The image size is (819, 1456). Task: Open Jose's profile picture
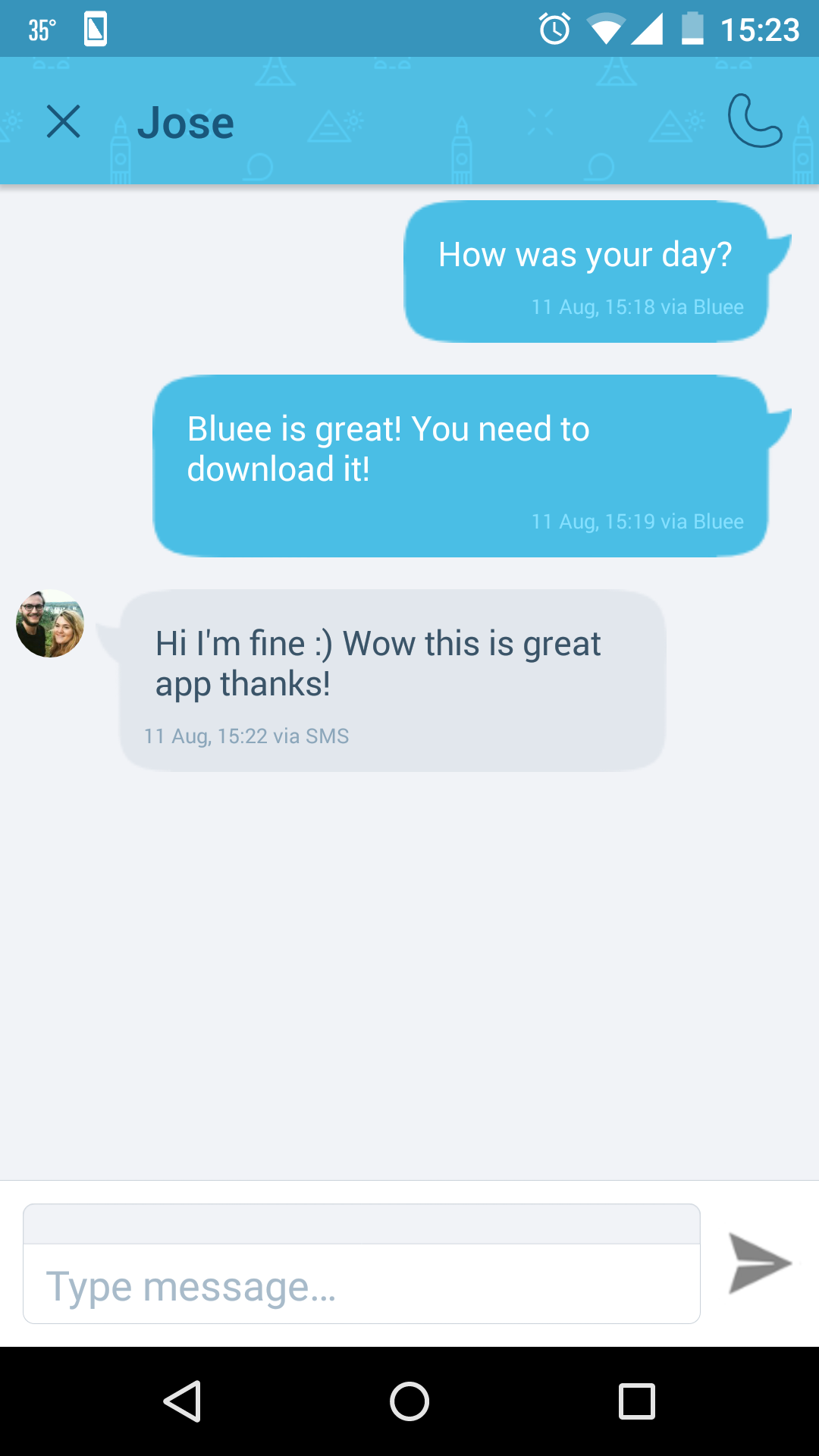50,623
